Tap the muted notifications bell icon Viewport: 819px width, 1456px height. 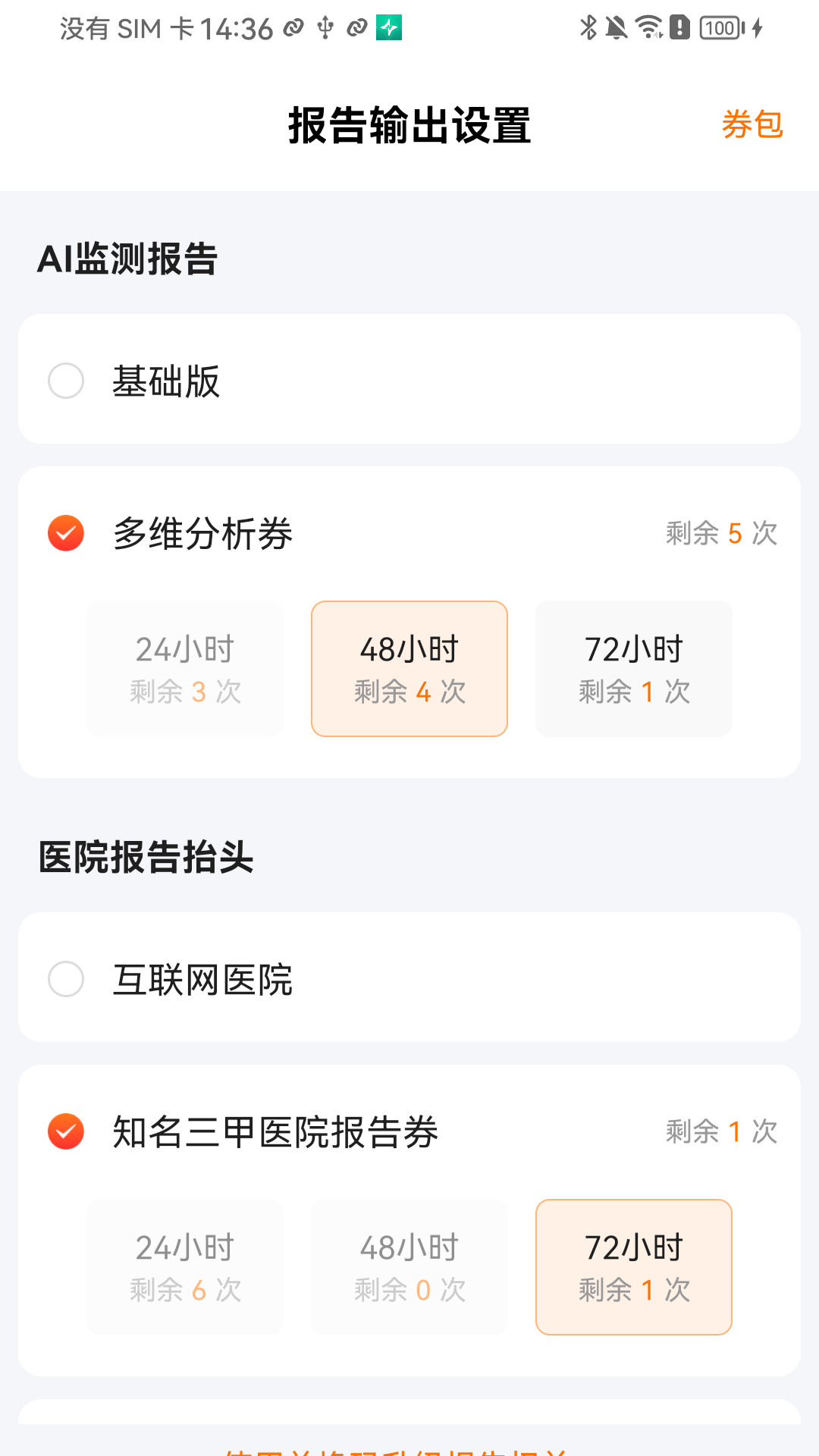pos(617,27)
